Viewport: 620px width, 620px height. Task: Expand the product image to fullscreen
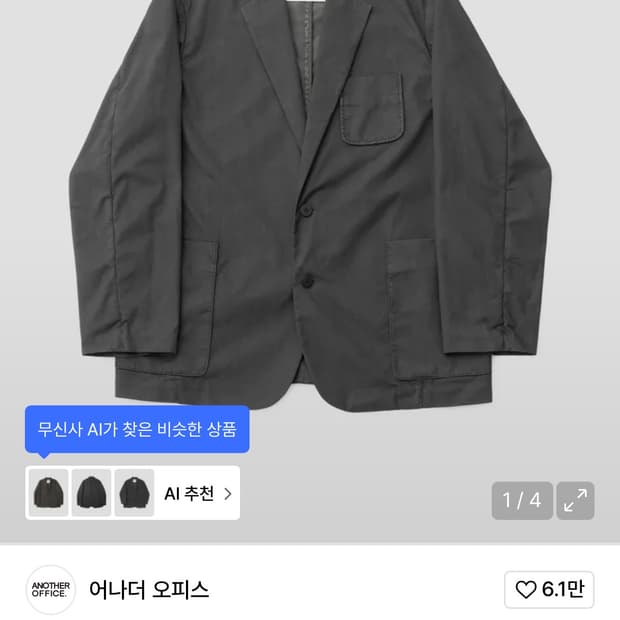click(x=575, y=501)
